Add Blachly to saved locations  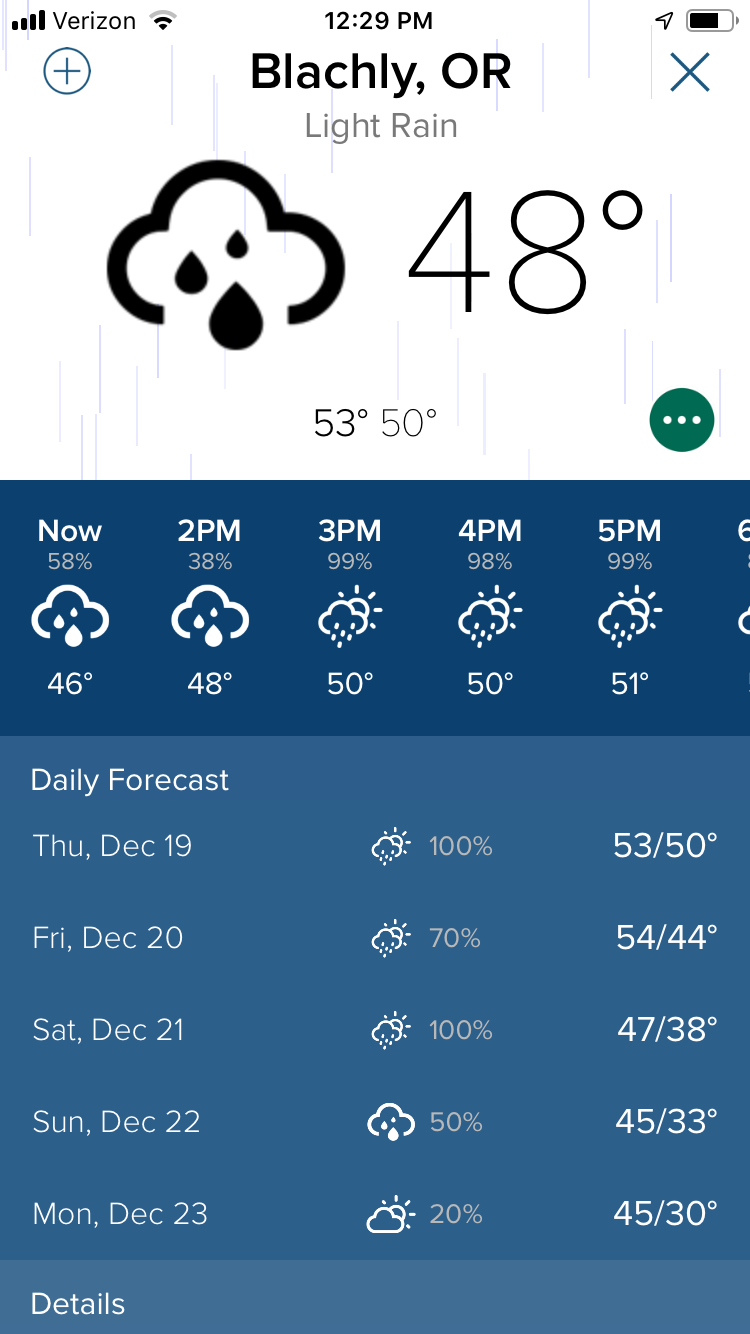[x=68, y=72]
